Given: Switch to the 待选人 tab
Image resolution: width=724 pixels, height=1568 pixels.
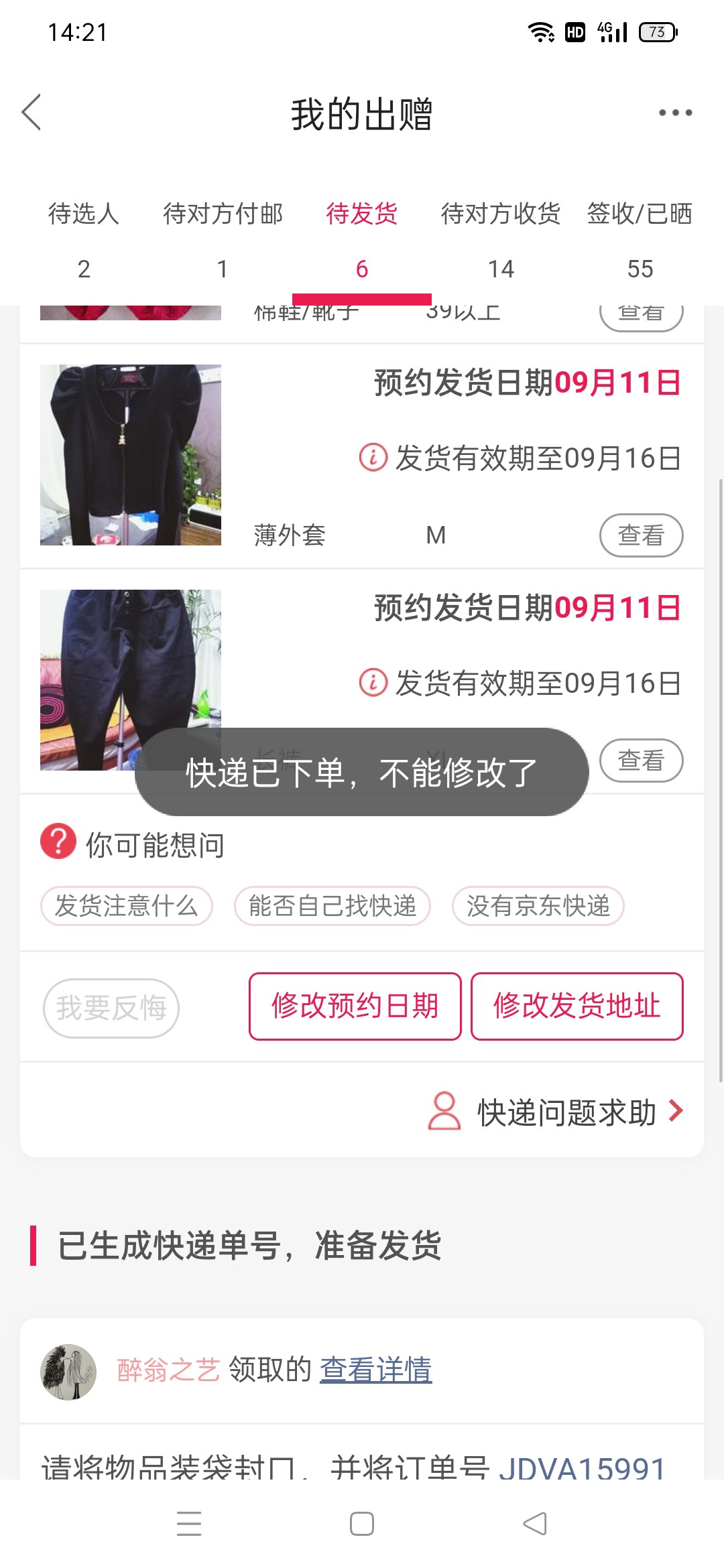Looking at the screenshot, I should click(84, 240).
